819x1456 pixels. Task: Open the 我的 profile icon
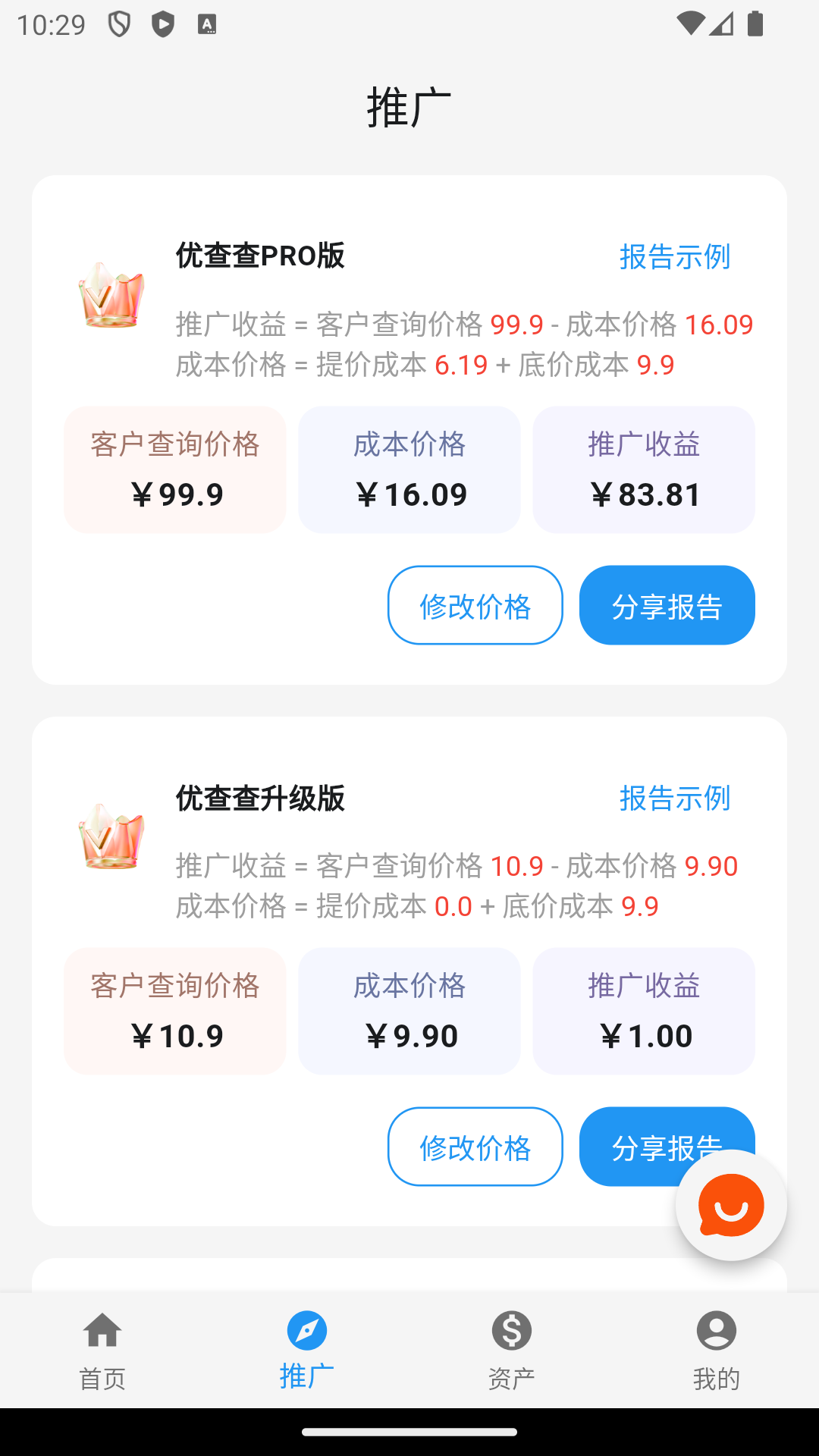[x=716, y=1329]
